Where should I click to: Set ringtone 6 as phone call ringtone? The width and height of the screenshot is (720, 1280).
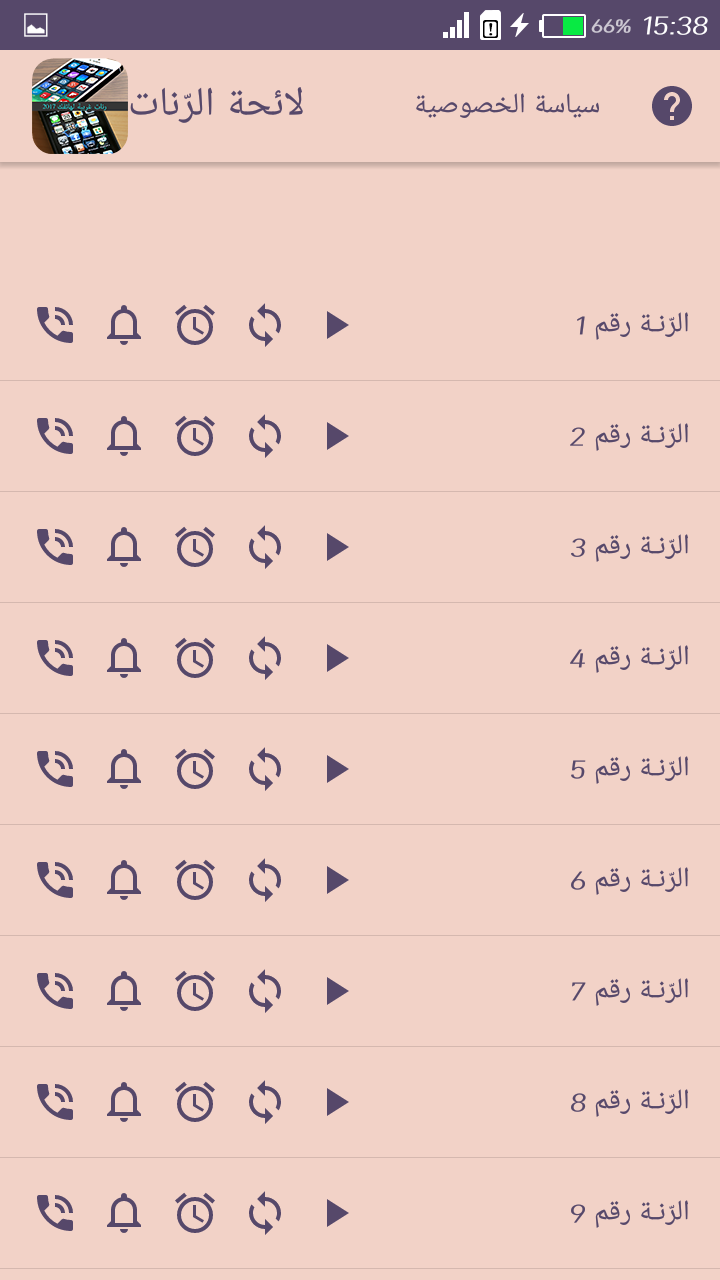55,880
